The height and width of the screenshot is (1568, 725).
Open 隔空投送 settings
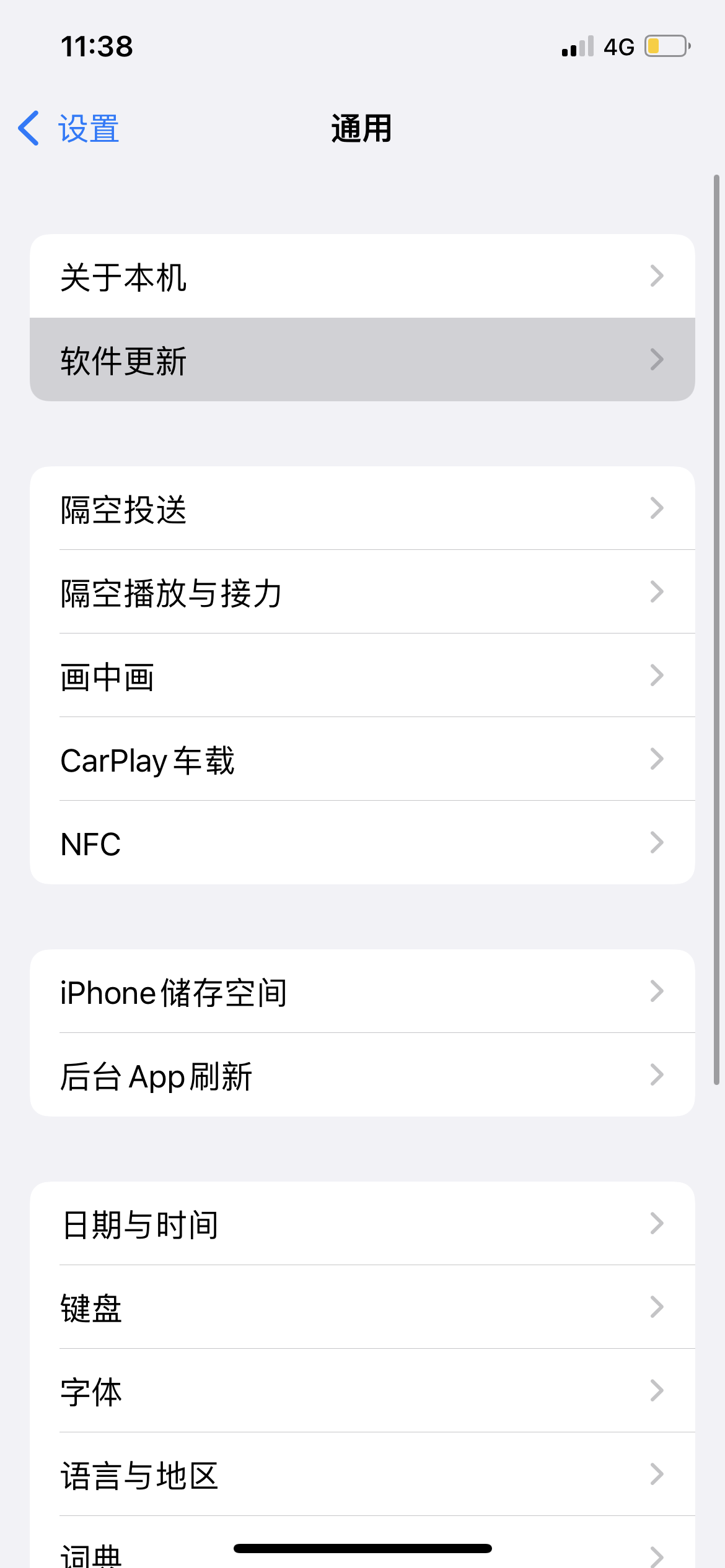coord(362,508)
